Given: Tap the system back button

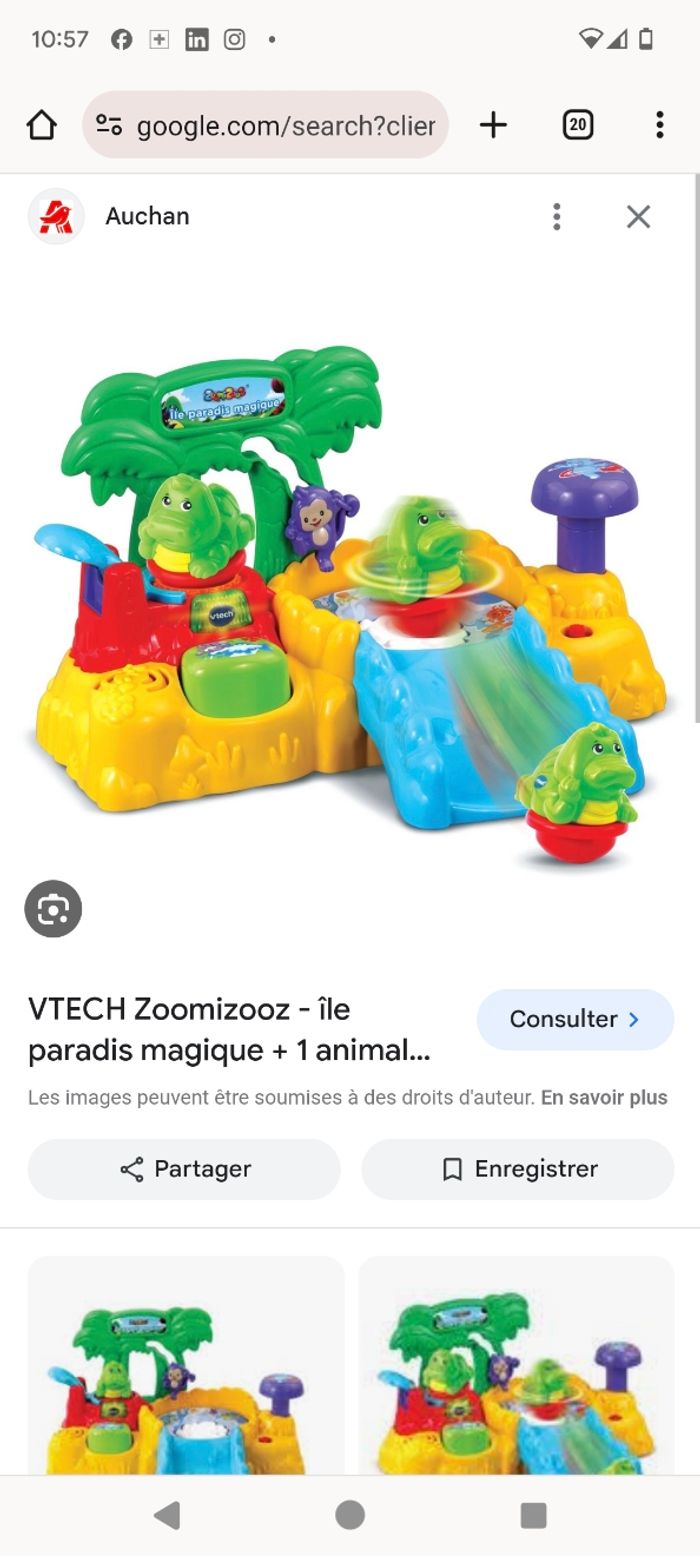Looking at the screenshot, I should (167, 1515).
